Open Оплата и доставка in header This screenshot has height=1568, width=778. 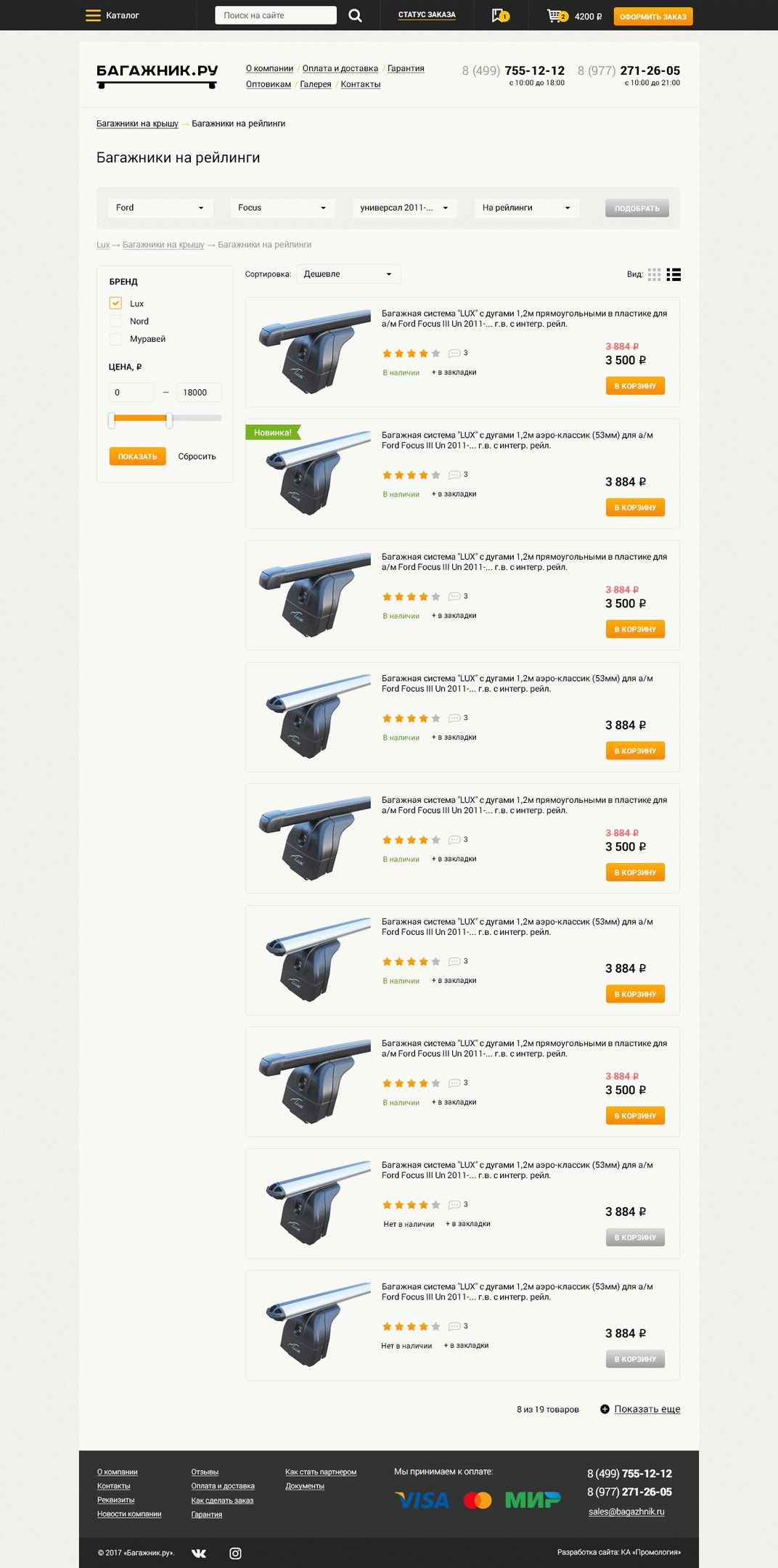pyautogui.click(x=340, y=68)
